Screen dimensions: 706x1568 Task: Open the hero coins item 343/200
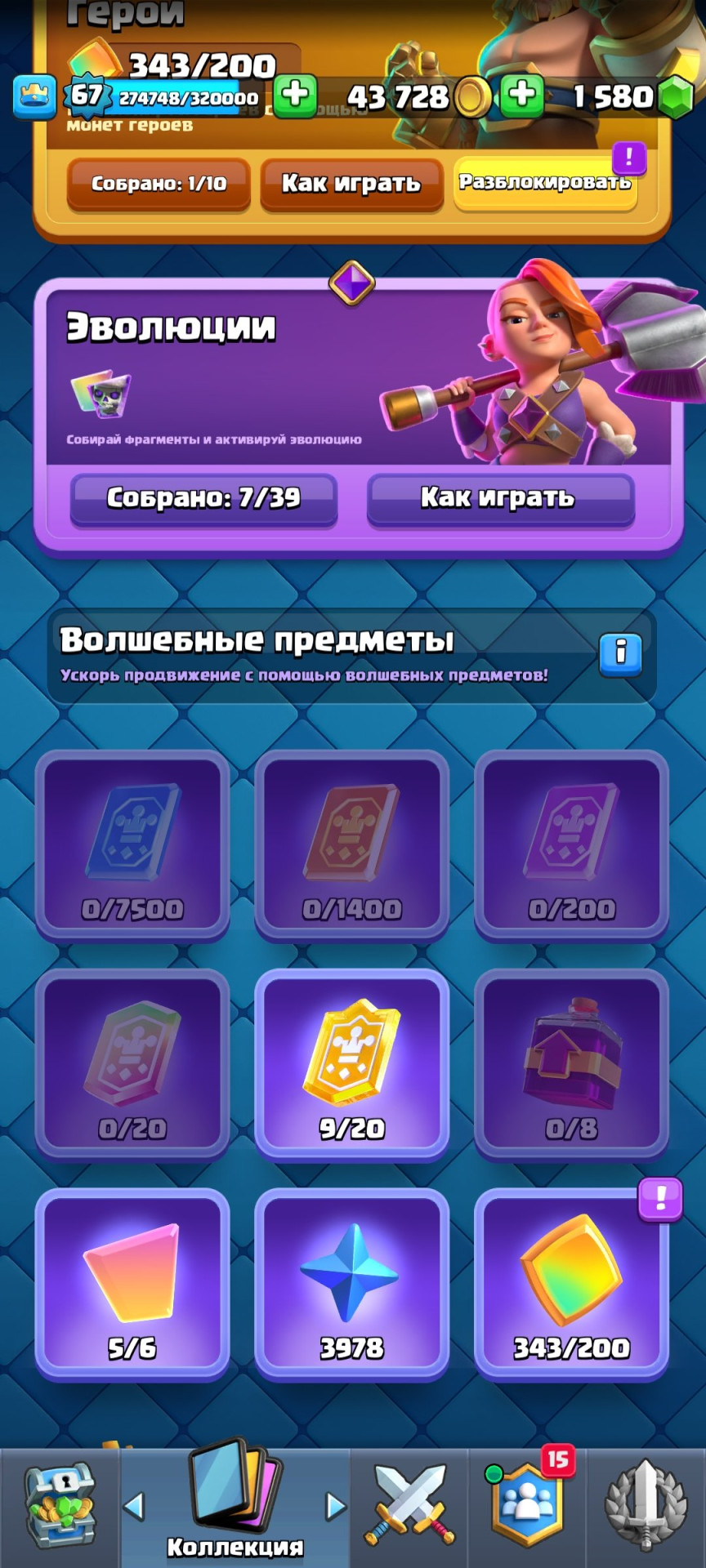click(x=571, y=1284)
